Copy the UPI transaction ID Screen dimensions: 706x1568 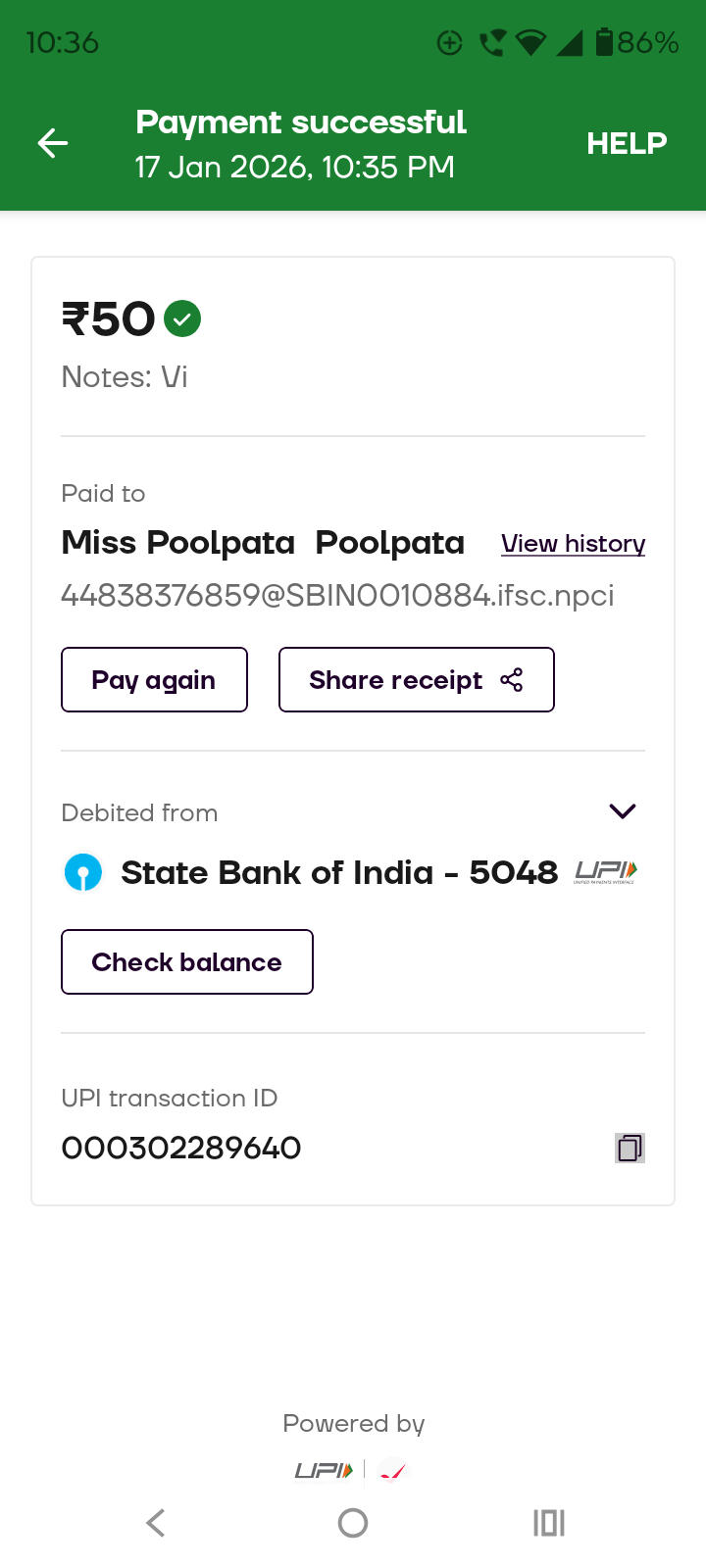tap(630, 1148)
